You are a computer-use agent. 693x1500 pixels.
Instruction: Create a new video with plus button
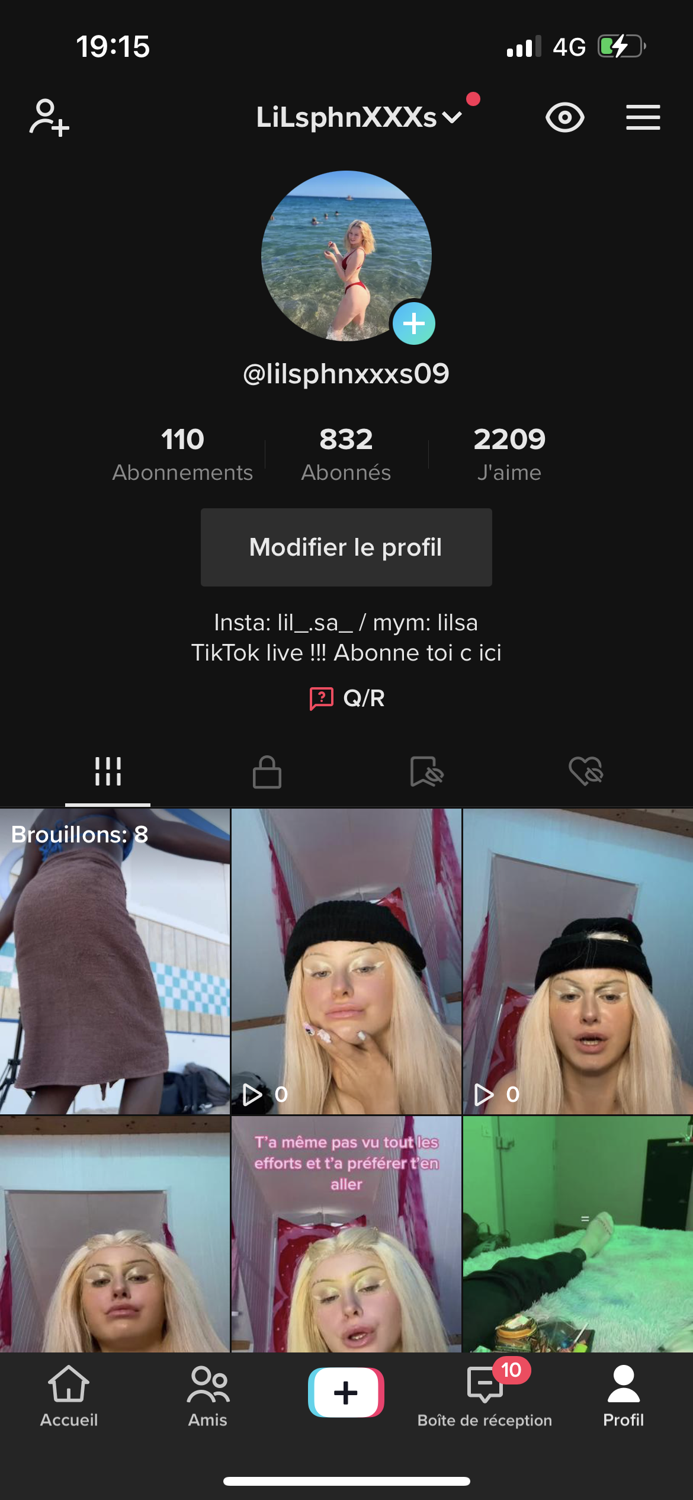click(346, 1393)
